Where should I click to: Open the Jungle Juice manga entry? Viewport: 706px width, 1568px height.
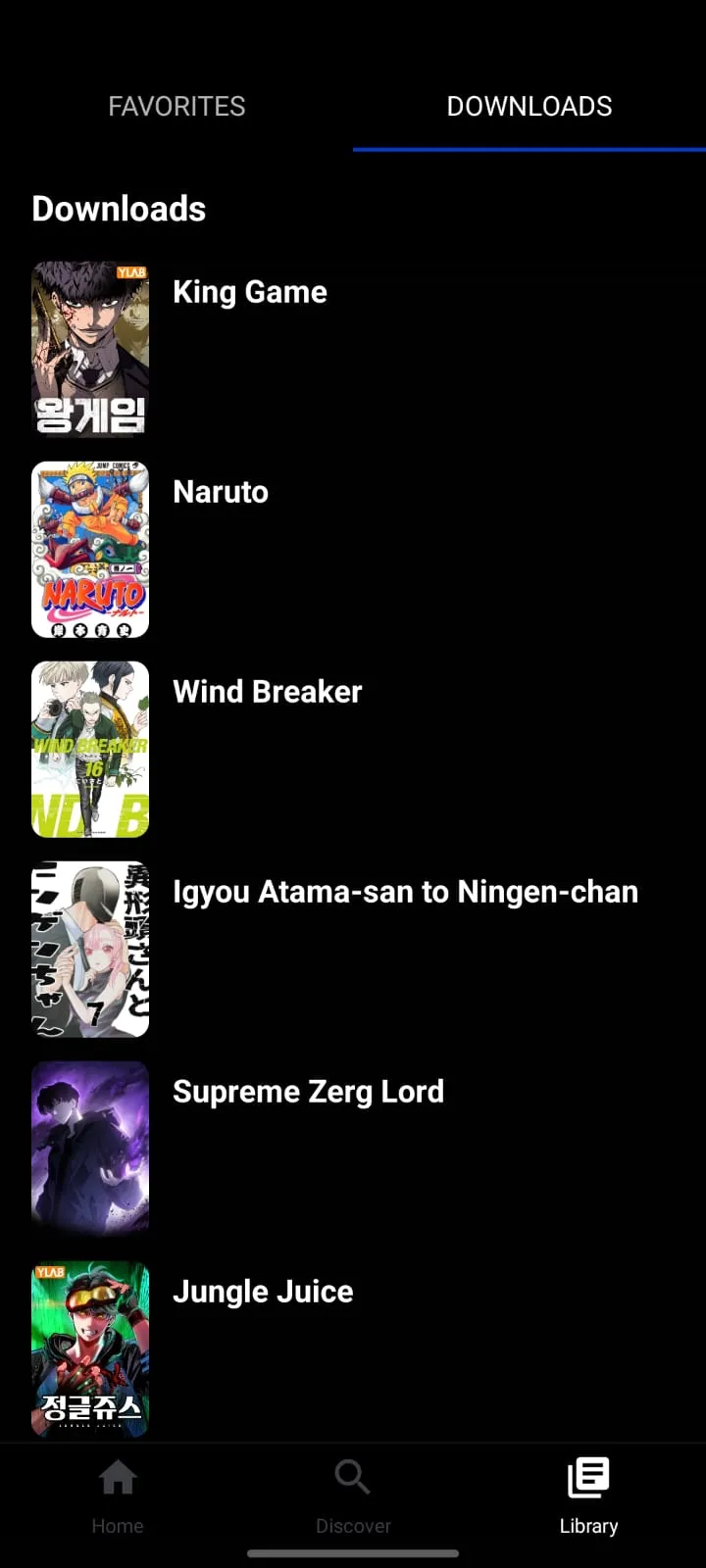(263, 1291)
